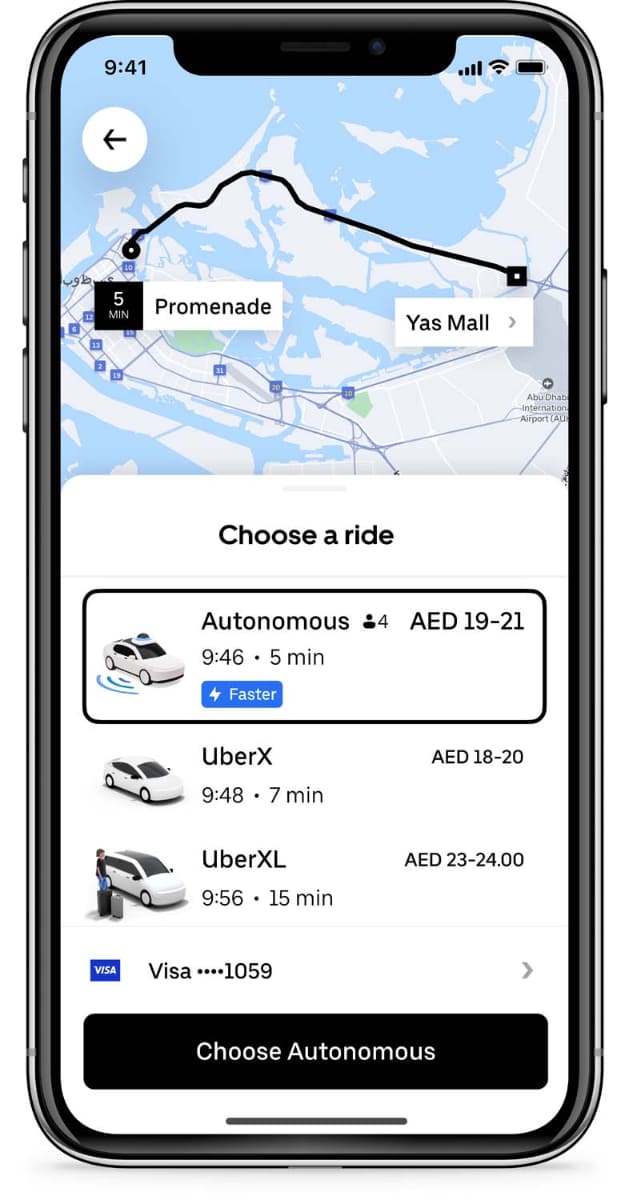Select the UberX ride option
The height and width of the screenshot is (1200, 629).
click(x=314, y=776)
